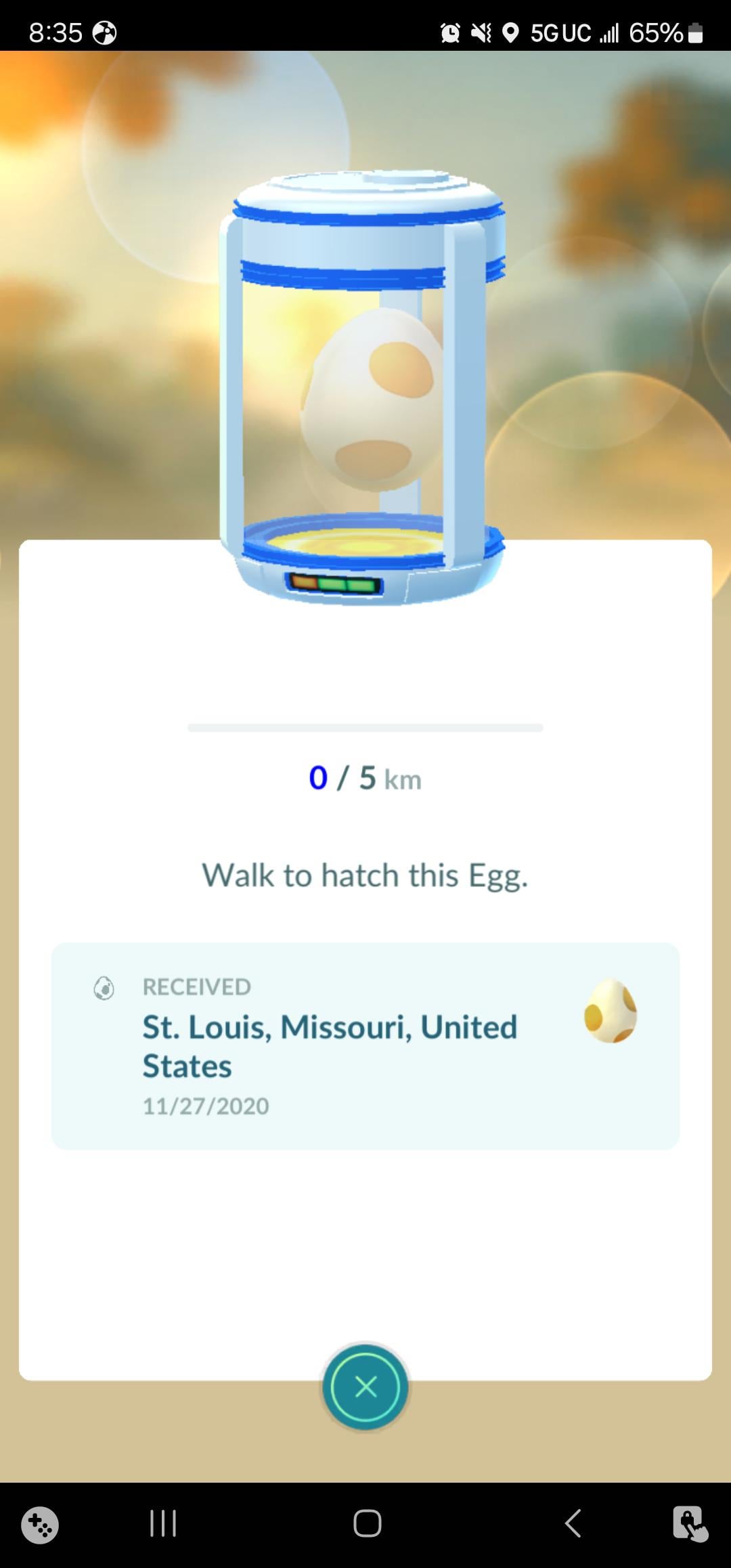Close the egg incubator details
The height and width of the screenshot is (1568, 731).
(365, 1387)
